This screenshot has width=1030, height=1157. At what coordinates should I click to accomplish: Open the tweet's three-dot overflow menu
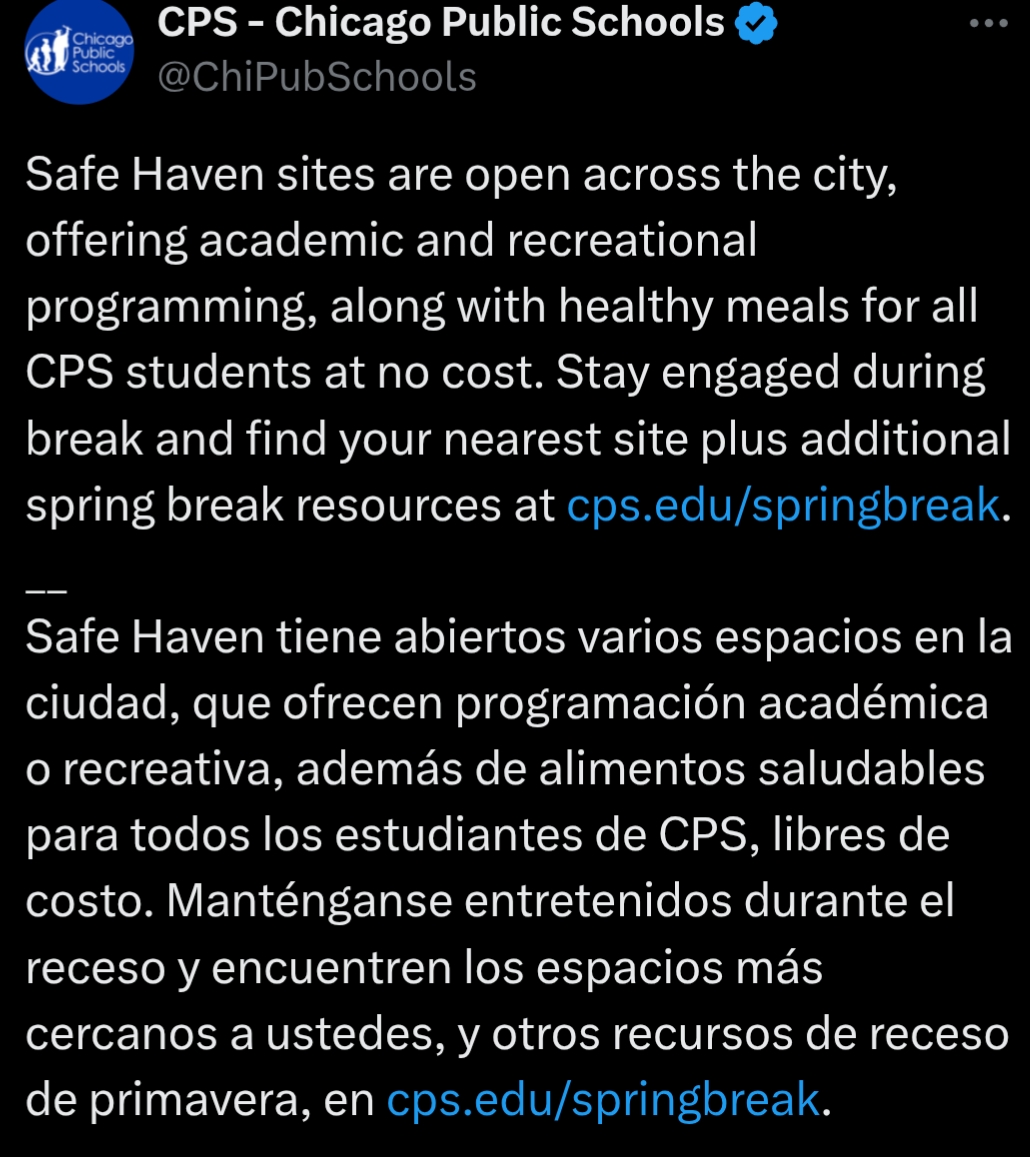coord(989,22)
